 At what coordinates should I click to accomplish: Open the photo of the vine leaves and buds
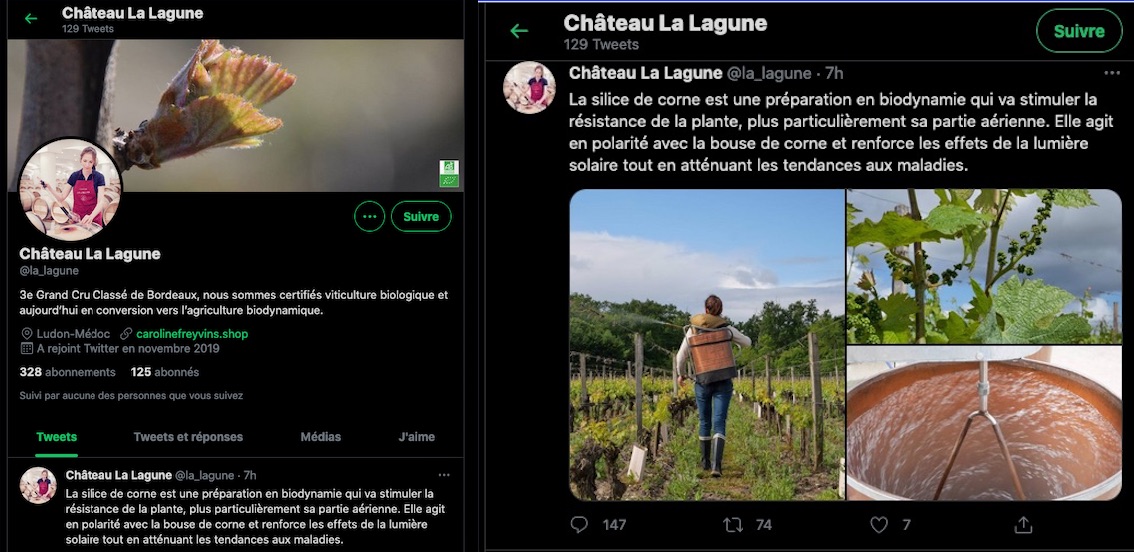pos(984,266)
